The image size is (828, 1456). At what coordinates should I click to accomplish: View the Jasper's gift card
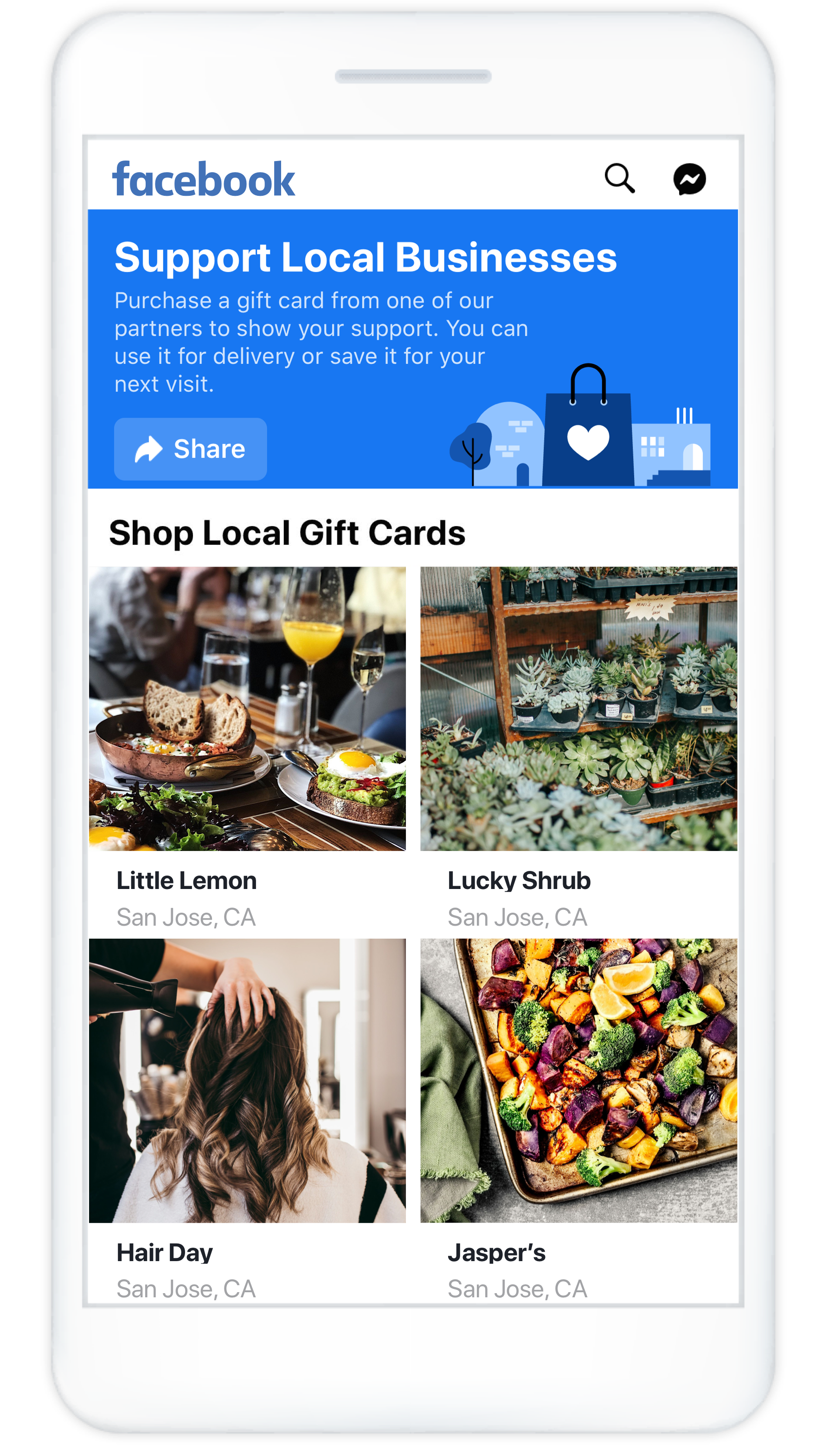(x=578, y=1119)
